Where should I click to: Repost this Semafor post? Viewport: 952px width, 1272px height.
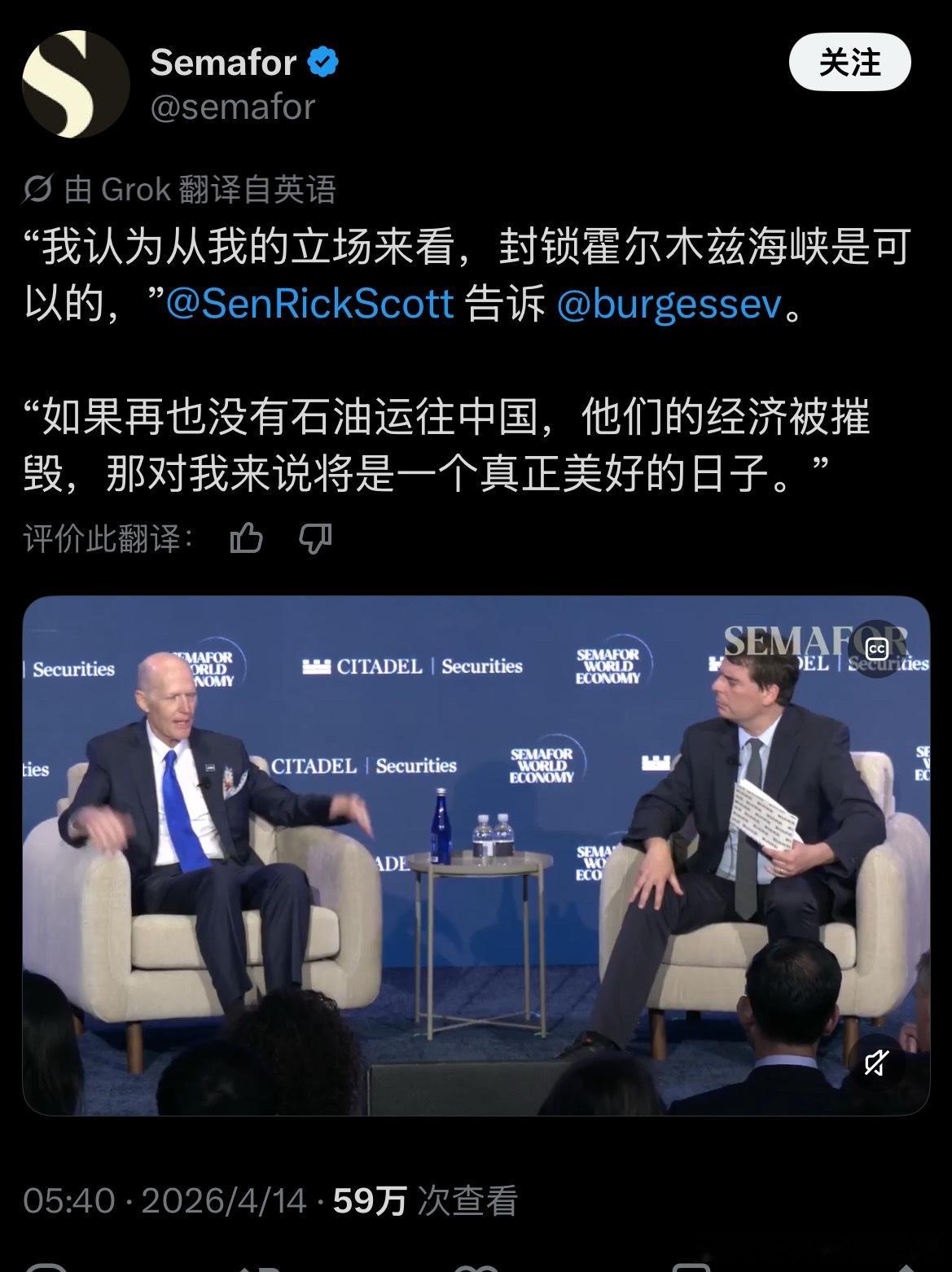click(262, 1267)
